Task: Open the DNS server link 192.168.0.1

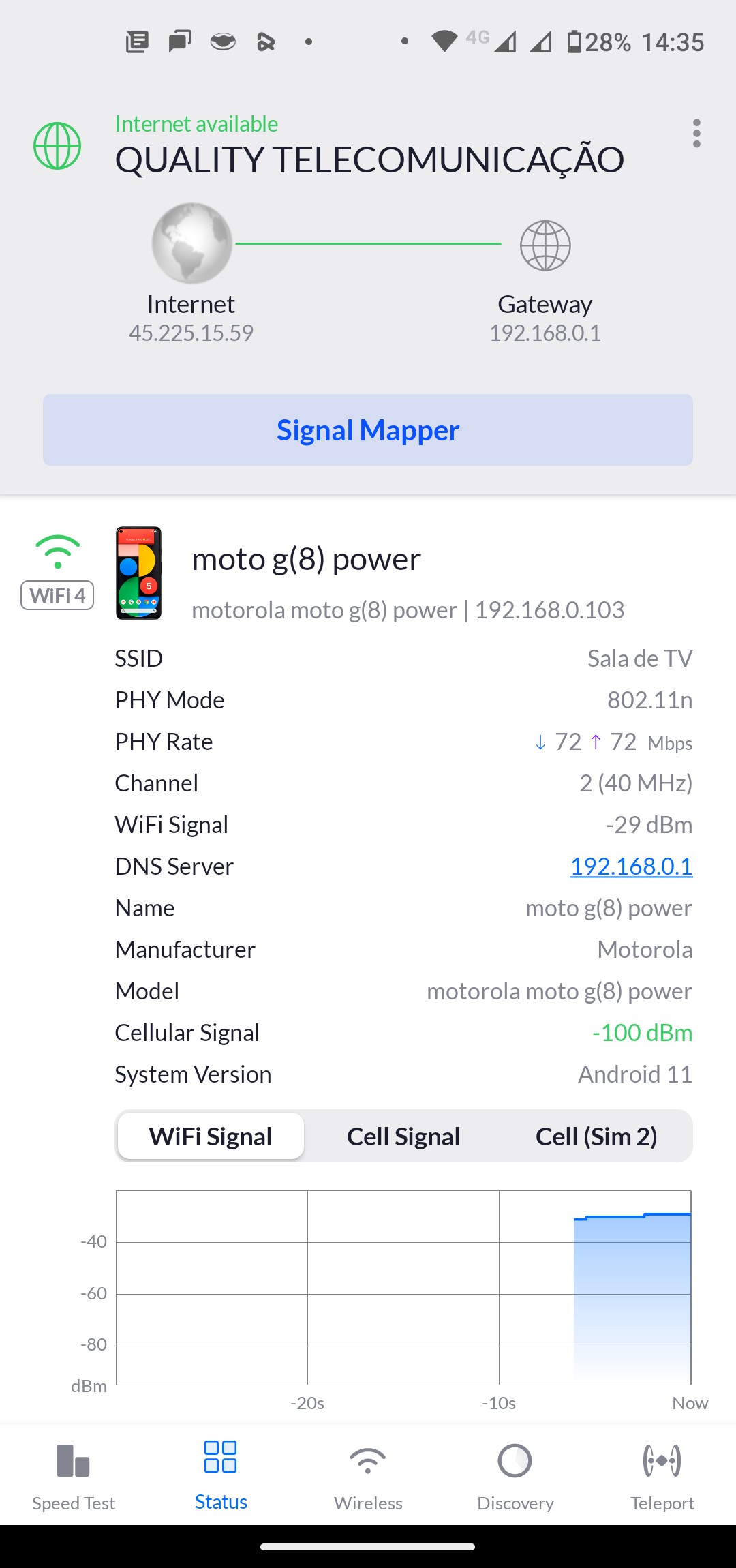Action: pyautogui.click(x=631, y=866)
